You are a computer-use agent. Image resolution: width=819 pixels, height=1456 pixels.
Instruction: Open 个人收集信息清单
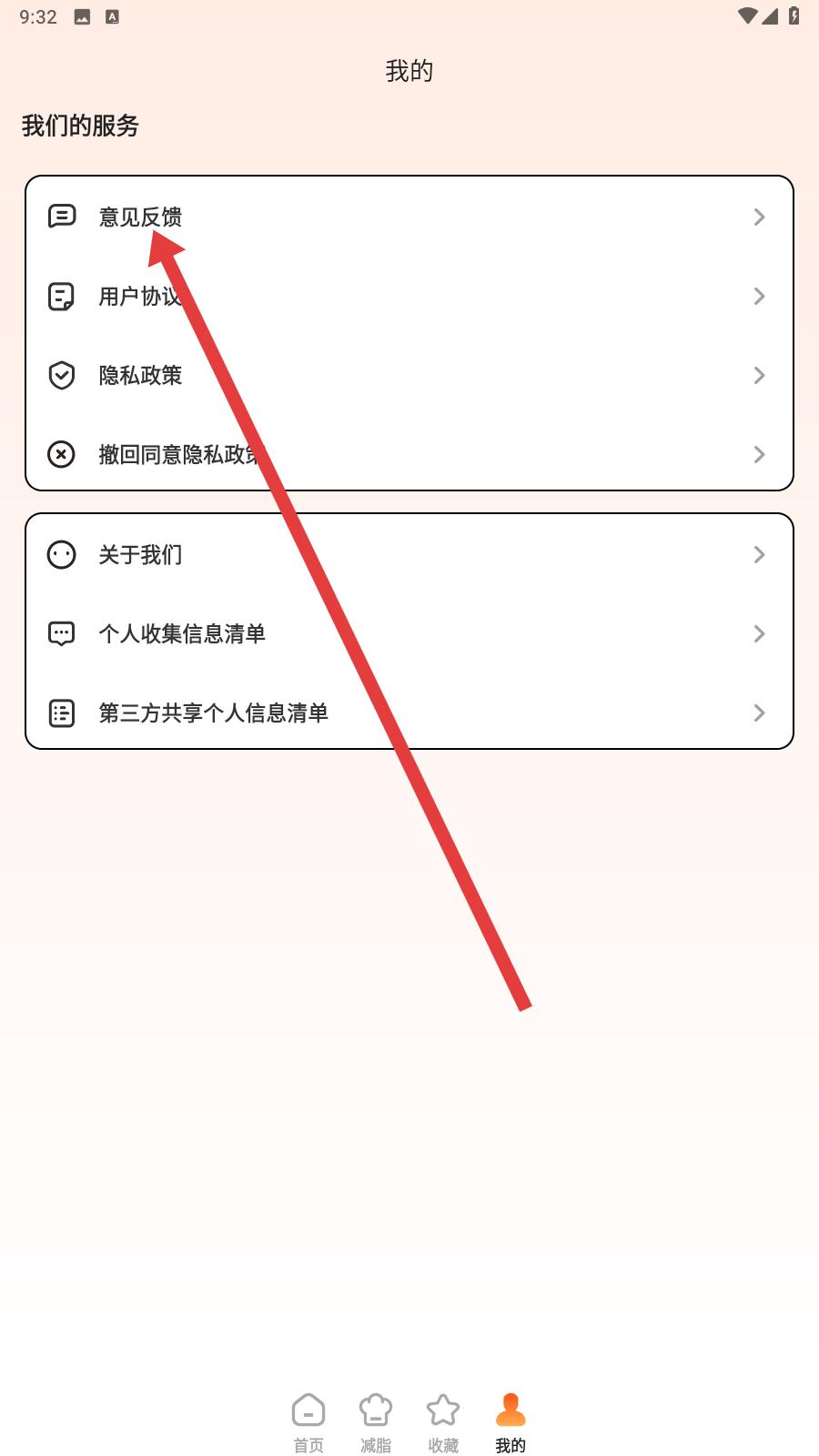409,633
